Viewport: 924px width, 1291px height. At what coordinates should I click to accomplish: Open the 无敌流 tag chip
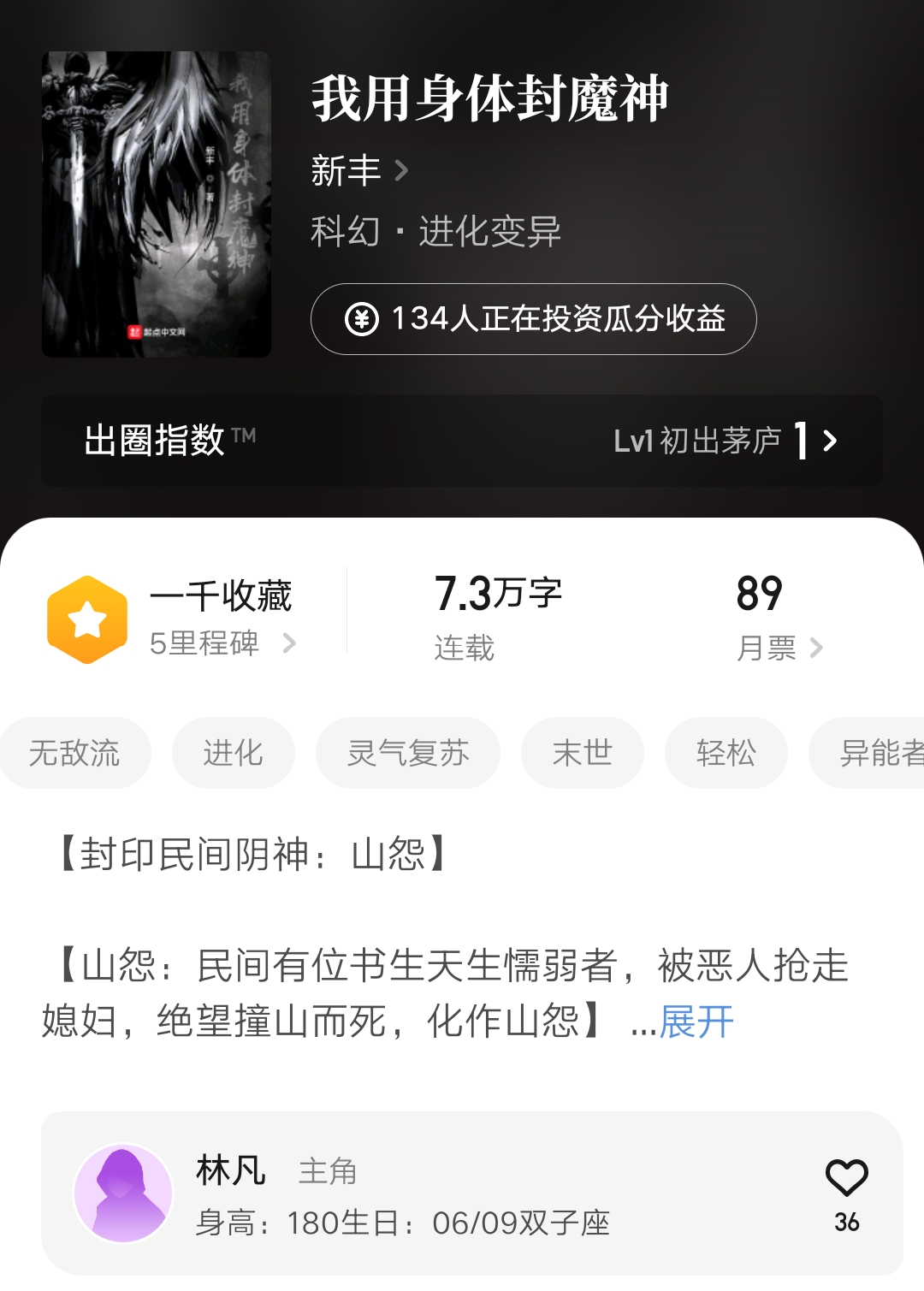[76, 753]
